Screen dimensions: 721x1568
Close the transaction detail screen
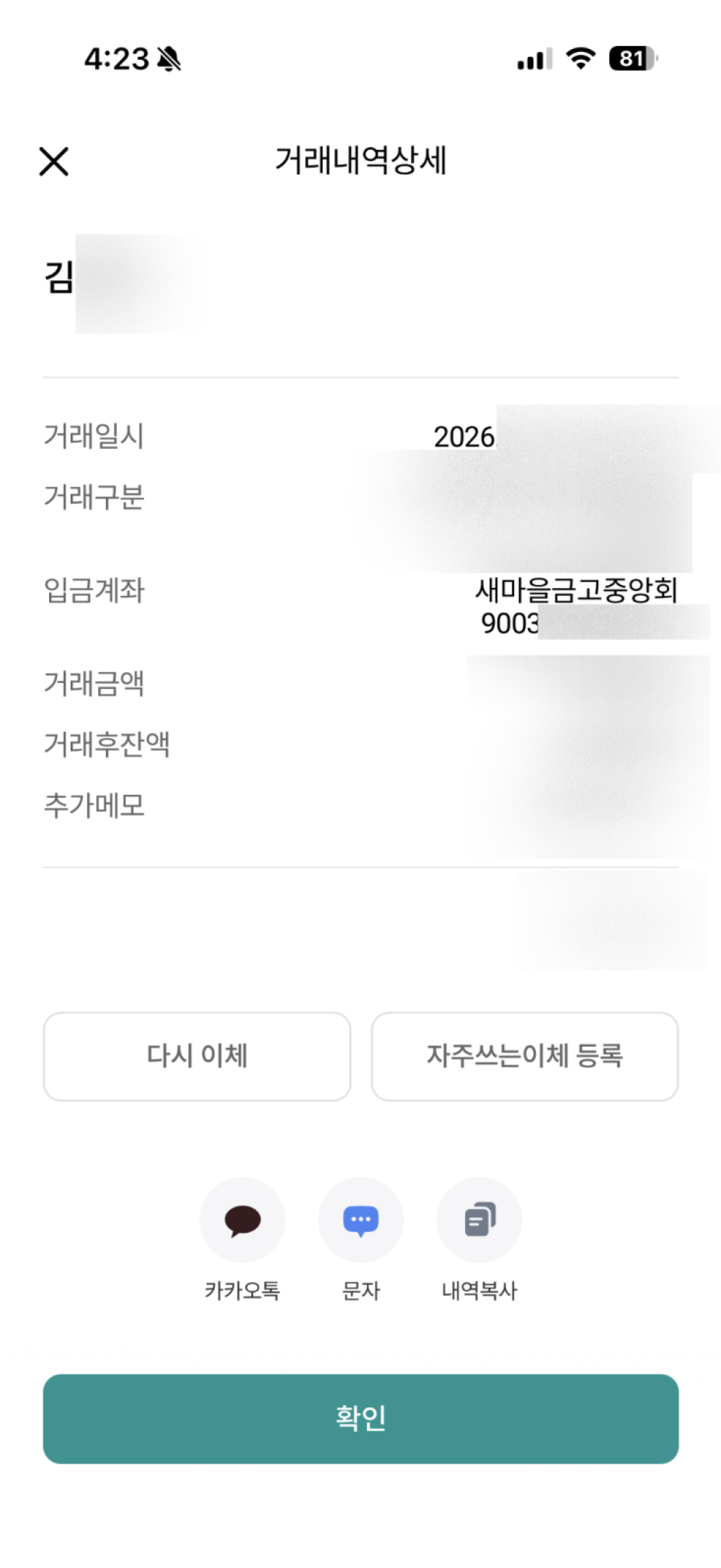(54, 161)
